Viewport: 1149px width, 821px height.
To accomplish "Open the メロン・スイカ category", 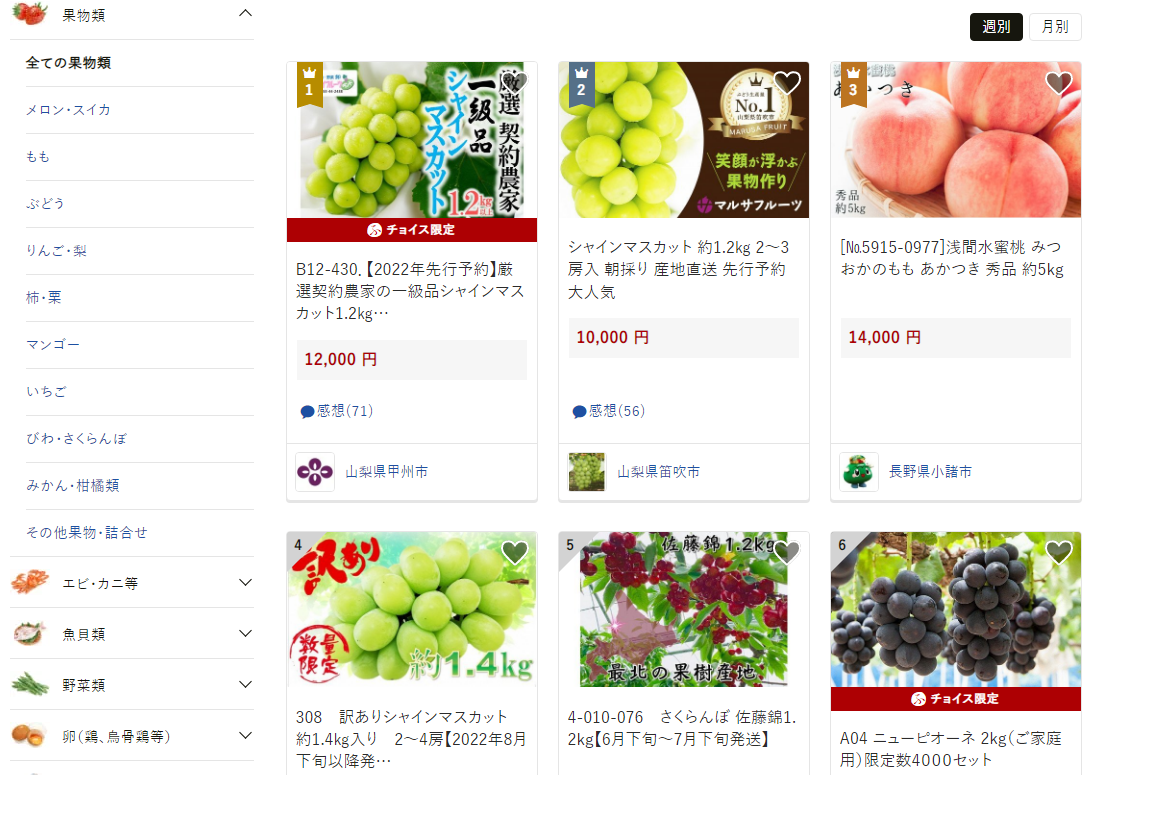I will [x=68, y=110].
